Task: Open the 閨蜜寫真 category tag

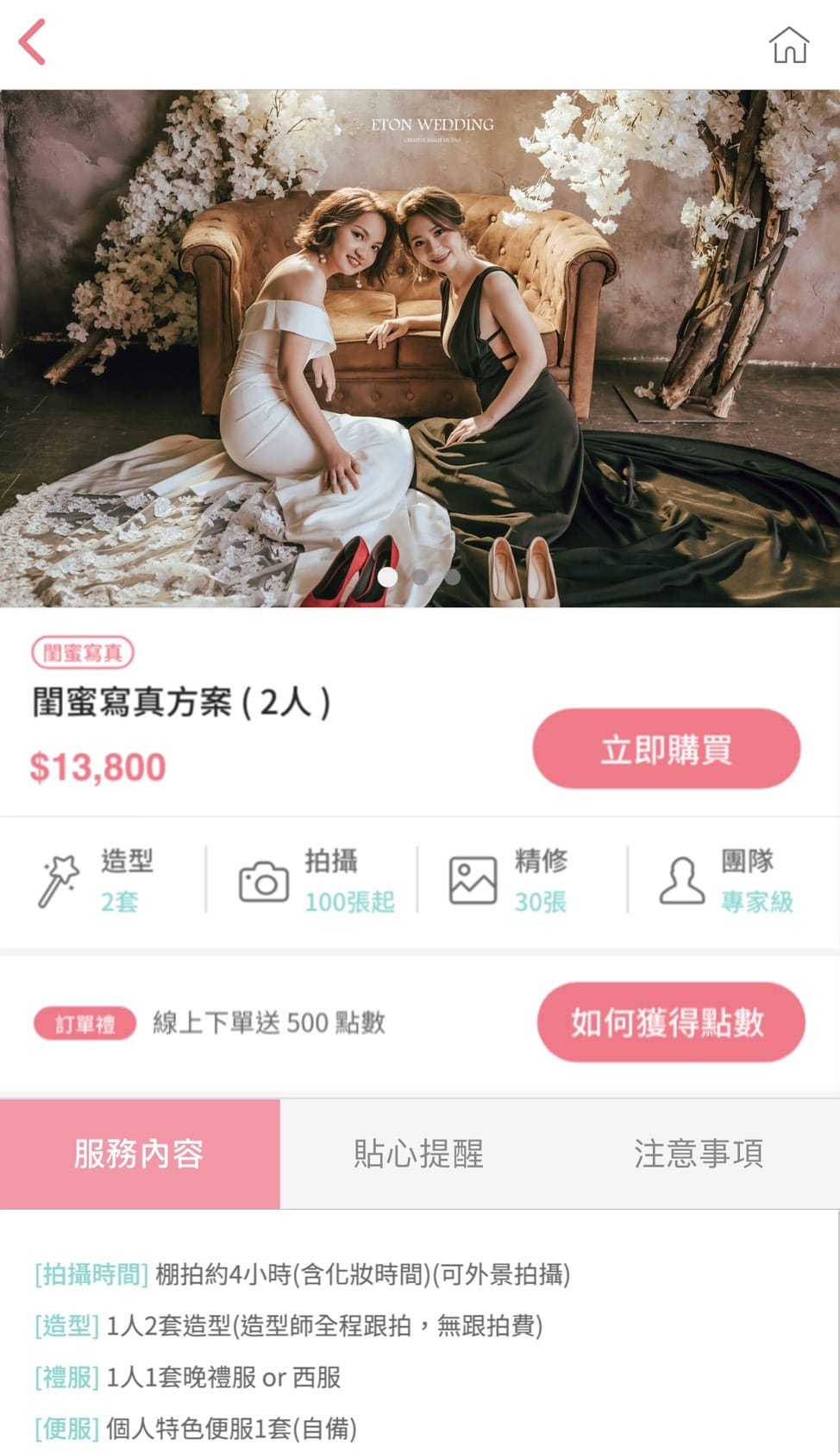Action: tap(83, 653)
